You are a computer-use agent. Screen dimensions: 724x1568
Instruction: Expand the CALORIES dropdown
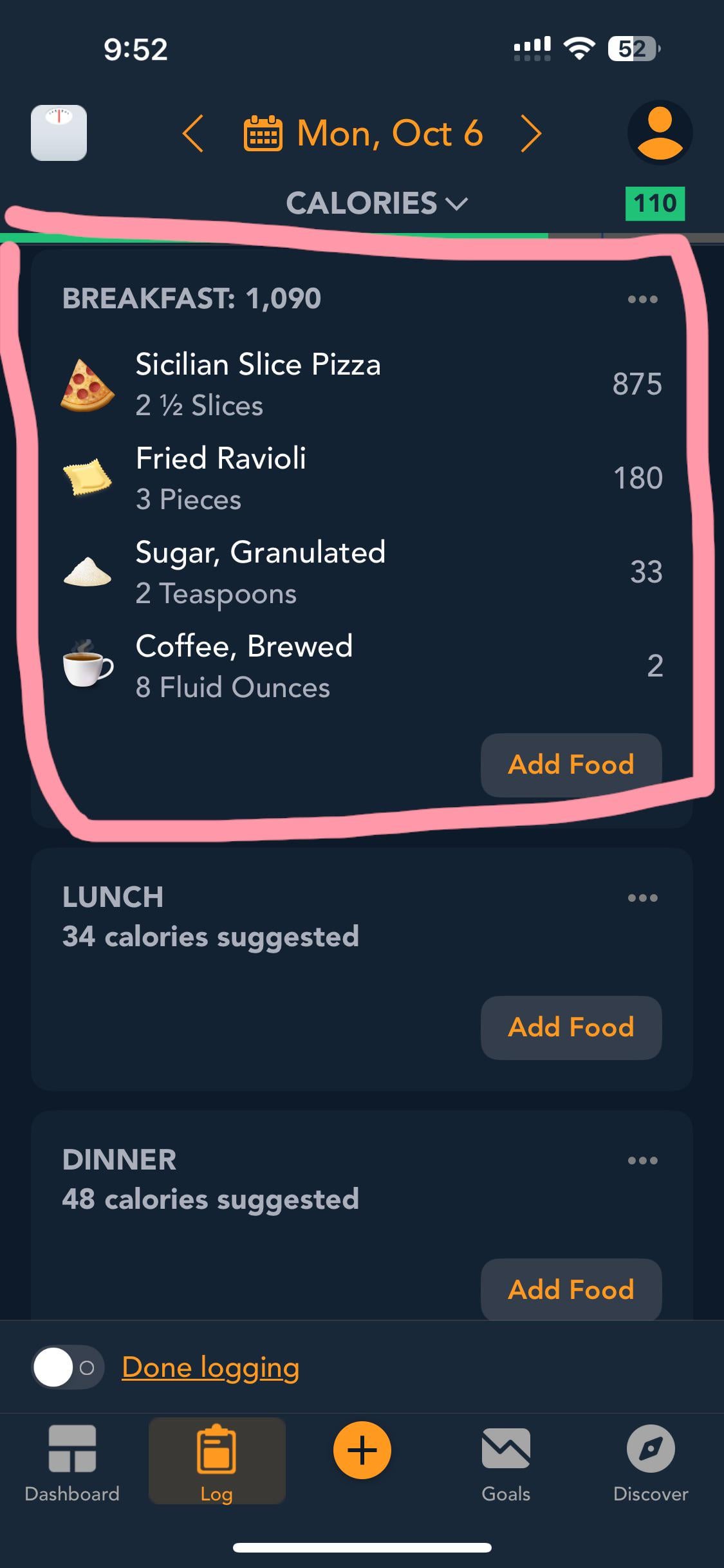point(376,203)
